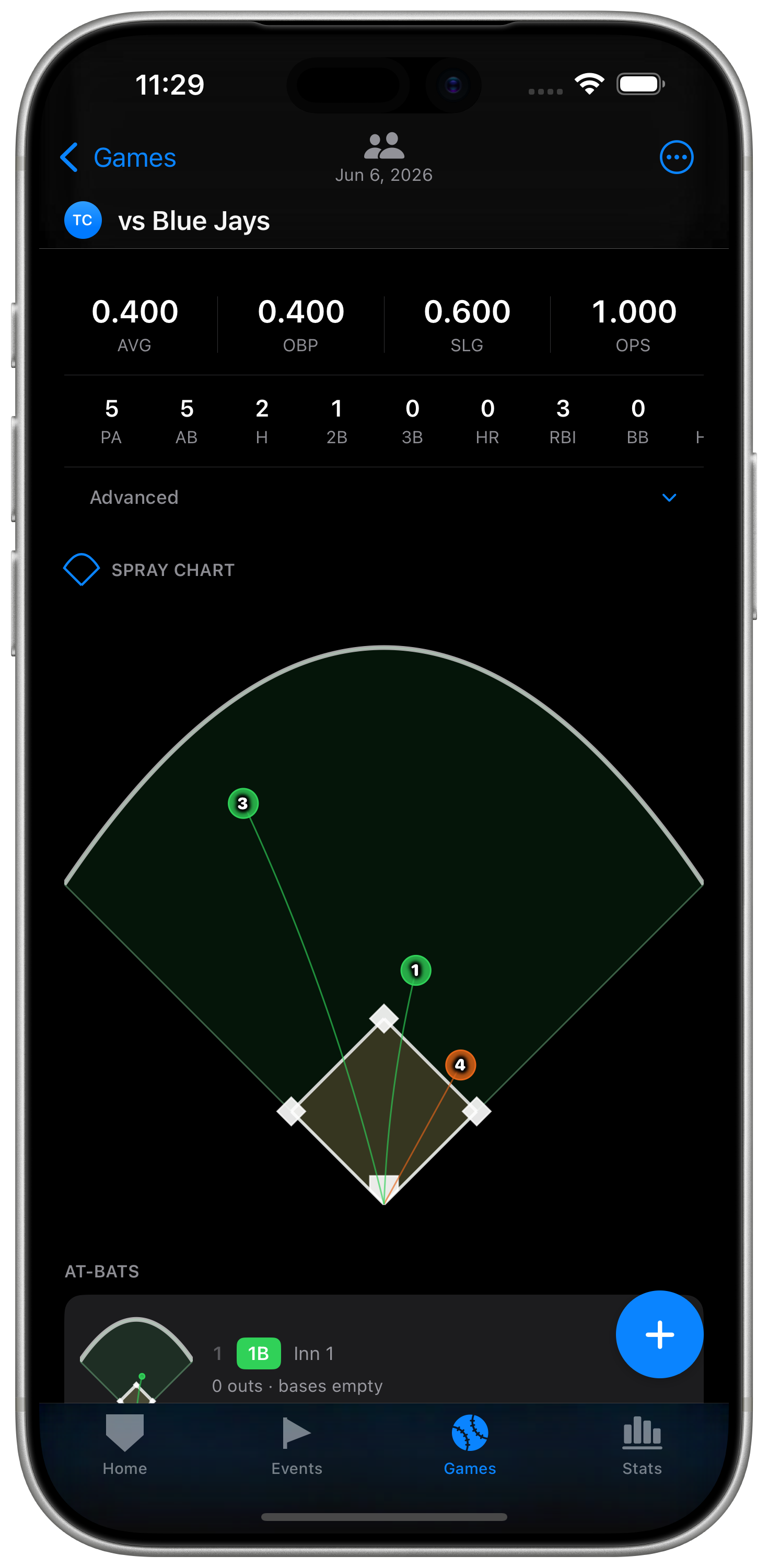
Task: Select hit marker 1 on spray chart
Action: click(416, 970)
